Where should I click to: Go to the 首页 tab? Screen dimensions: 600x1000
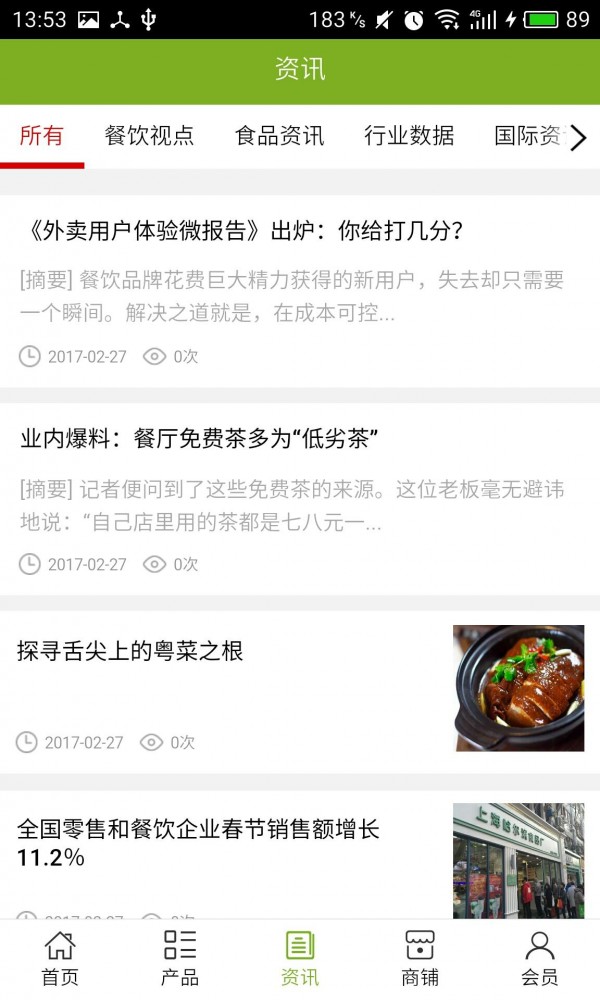pos(60,959)
